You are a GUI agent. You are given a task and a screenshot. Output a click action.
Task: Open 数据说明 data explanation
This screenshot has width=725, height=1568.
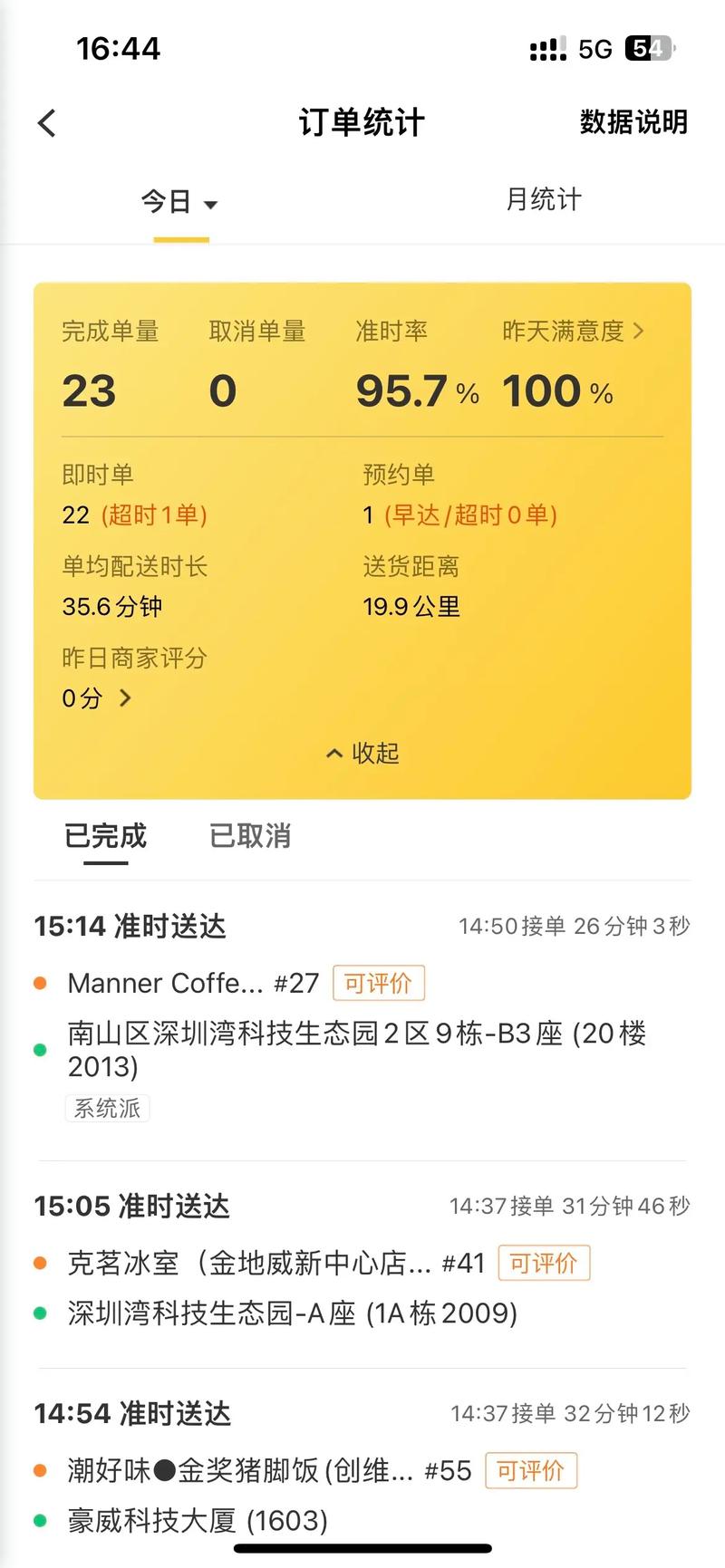pos(633,122)
